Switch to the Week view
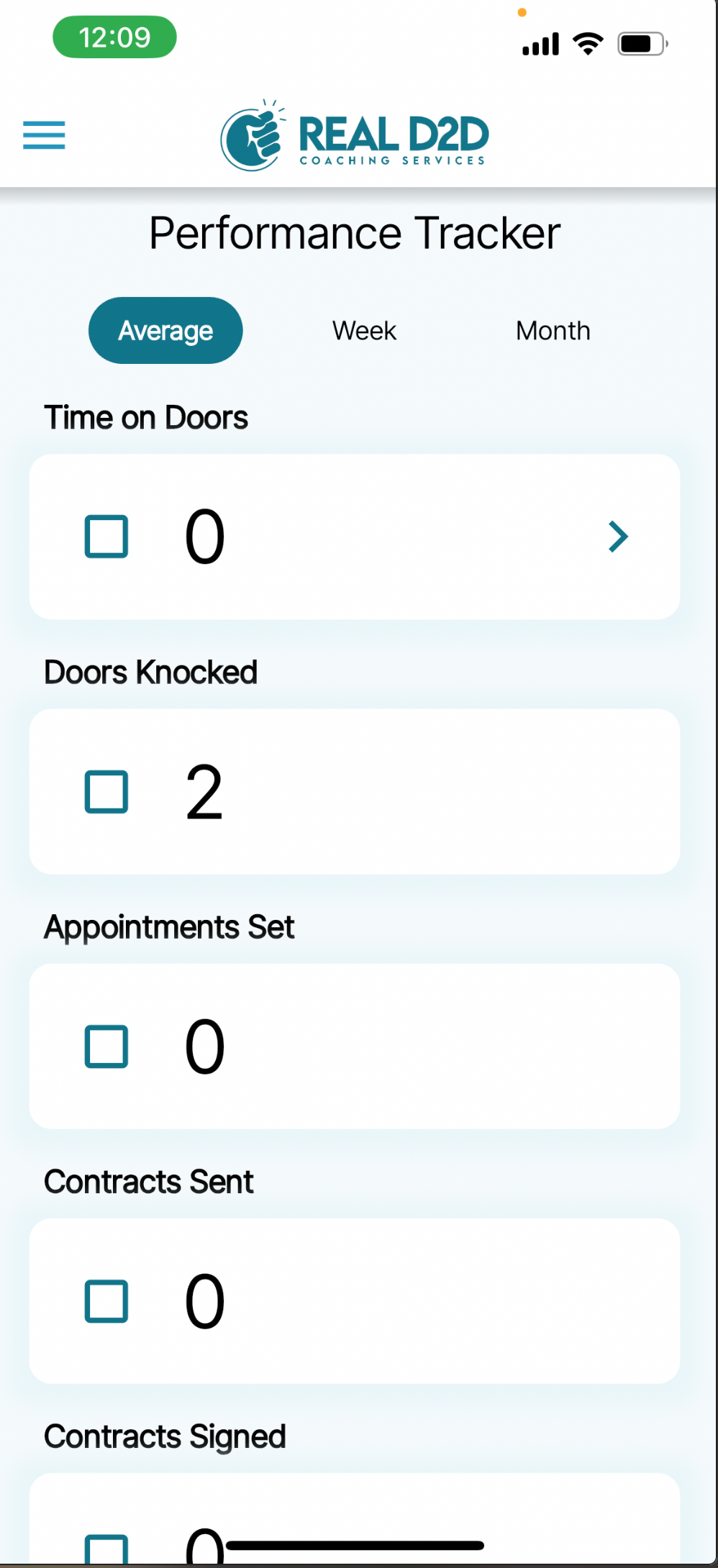 (x=364, y=330)
